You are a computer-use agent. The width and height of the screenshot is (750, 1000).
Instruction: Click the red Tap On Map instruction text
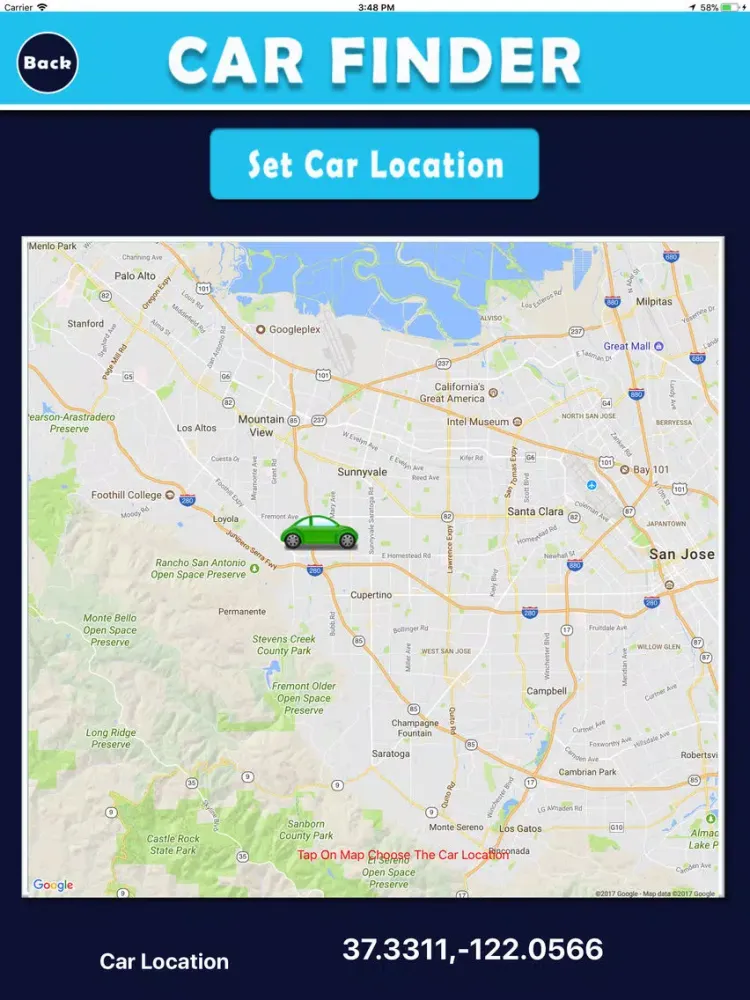point(400,856)
